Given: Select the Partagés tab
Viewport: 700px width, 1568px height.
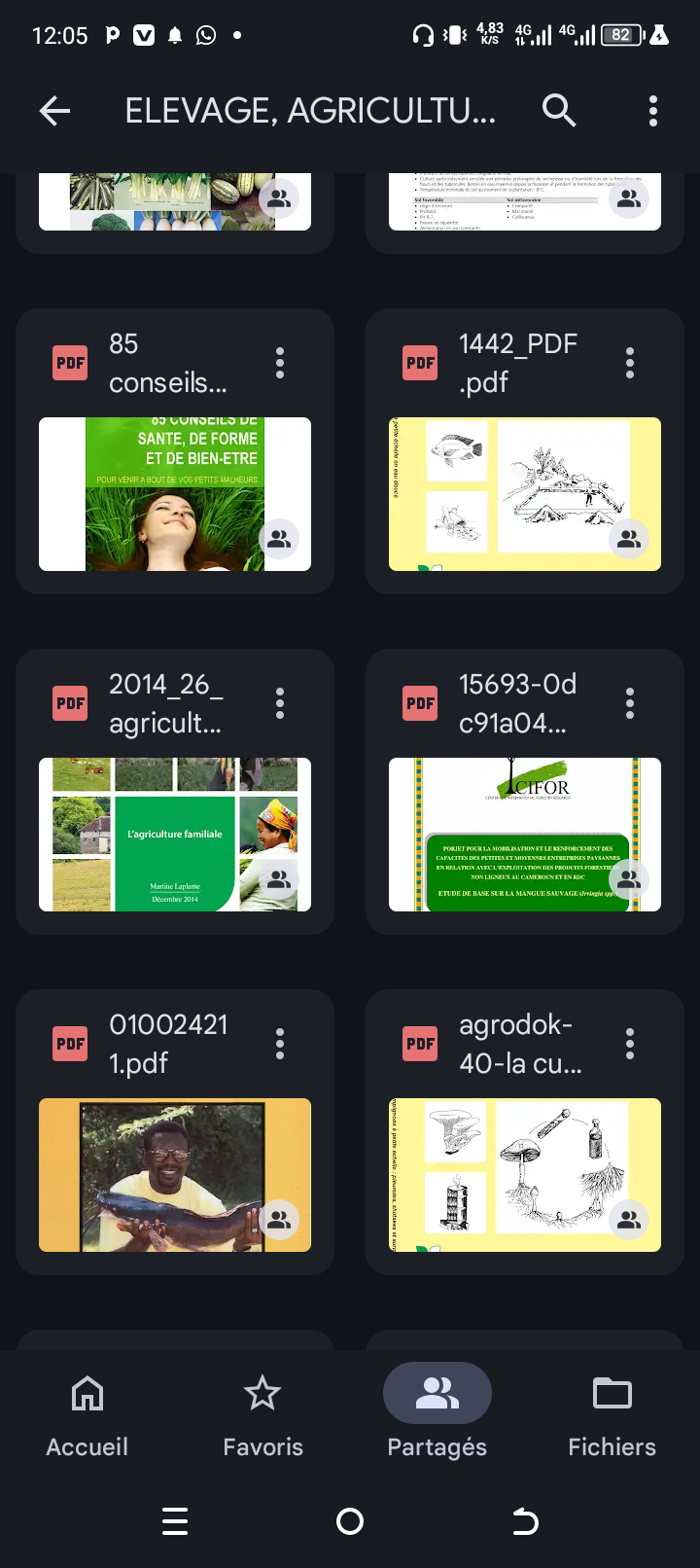Looking at the screenshot, I should point(437,1416).
